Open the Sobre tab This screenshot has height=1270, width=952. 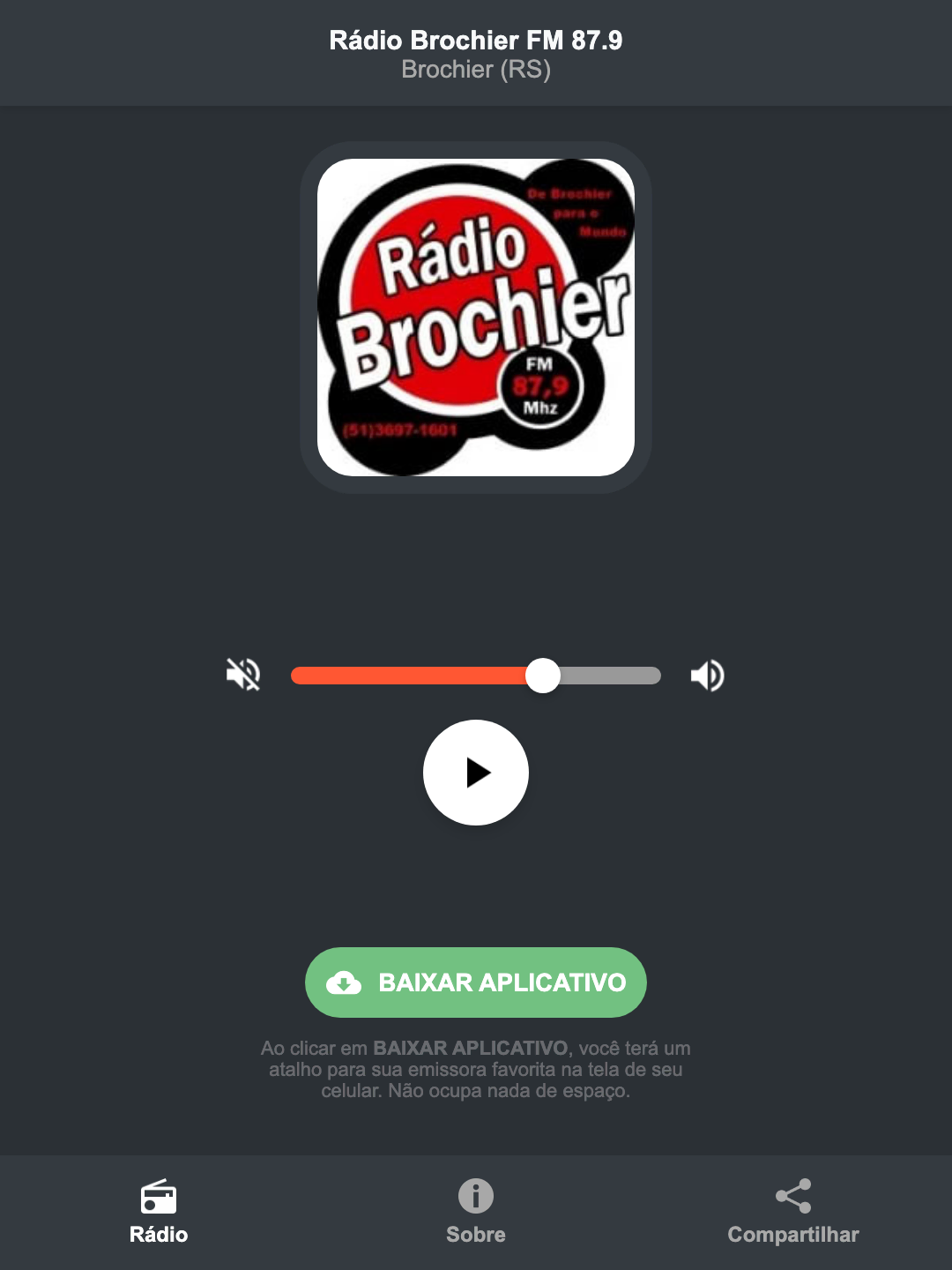(x=475, y=1213)
